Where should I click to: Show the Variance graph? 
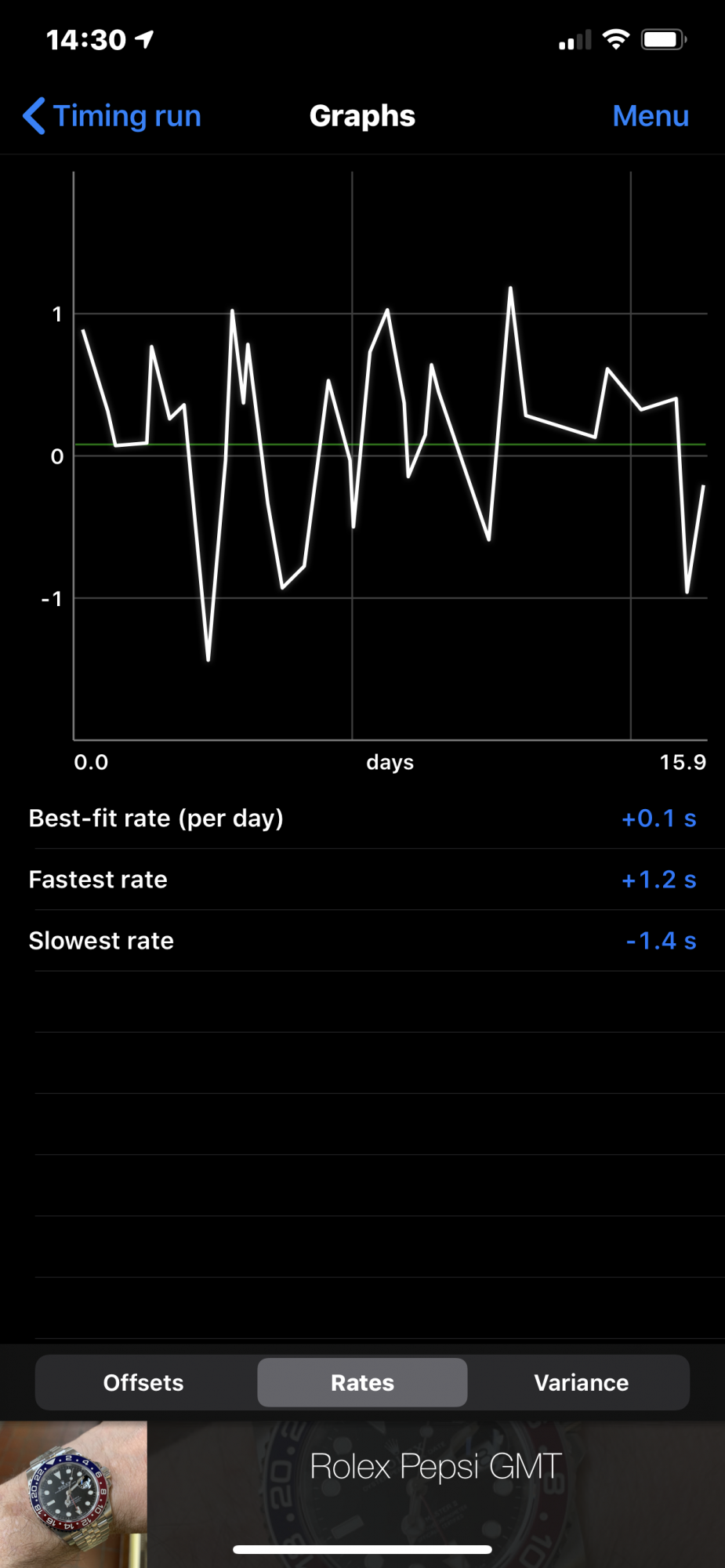click(581, 1382)
